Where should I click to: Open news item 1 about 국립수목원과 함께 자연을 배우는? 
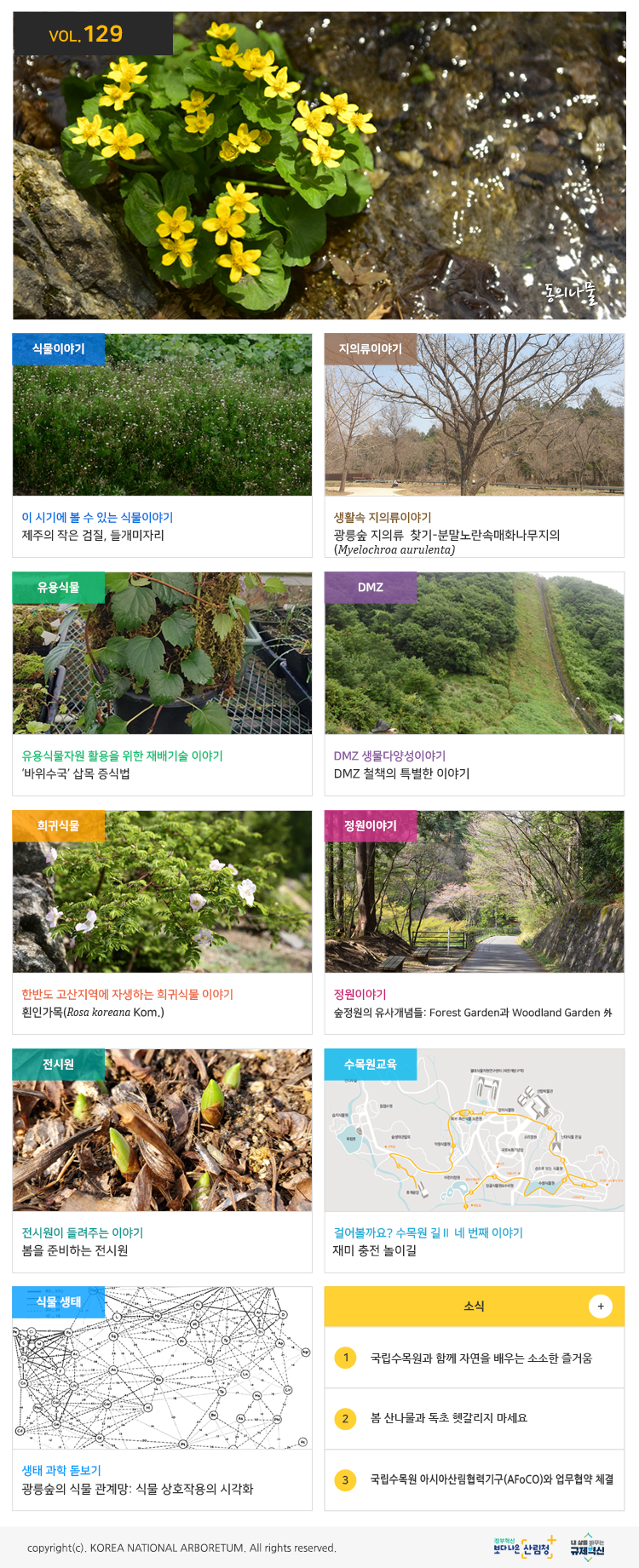(x=481, y=1358)
